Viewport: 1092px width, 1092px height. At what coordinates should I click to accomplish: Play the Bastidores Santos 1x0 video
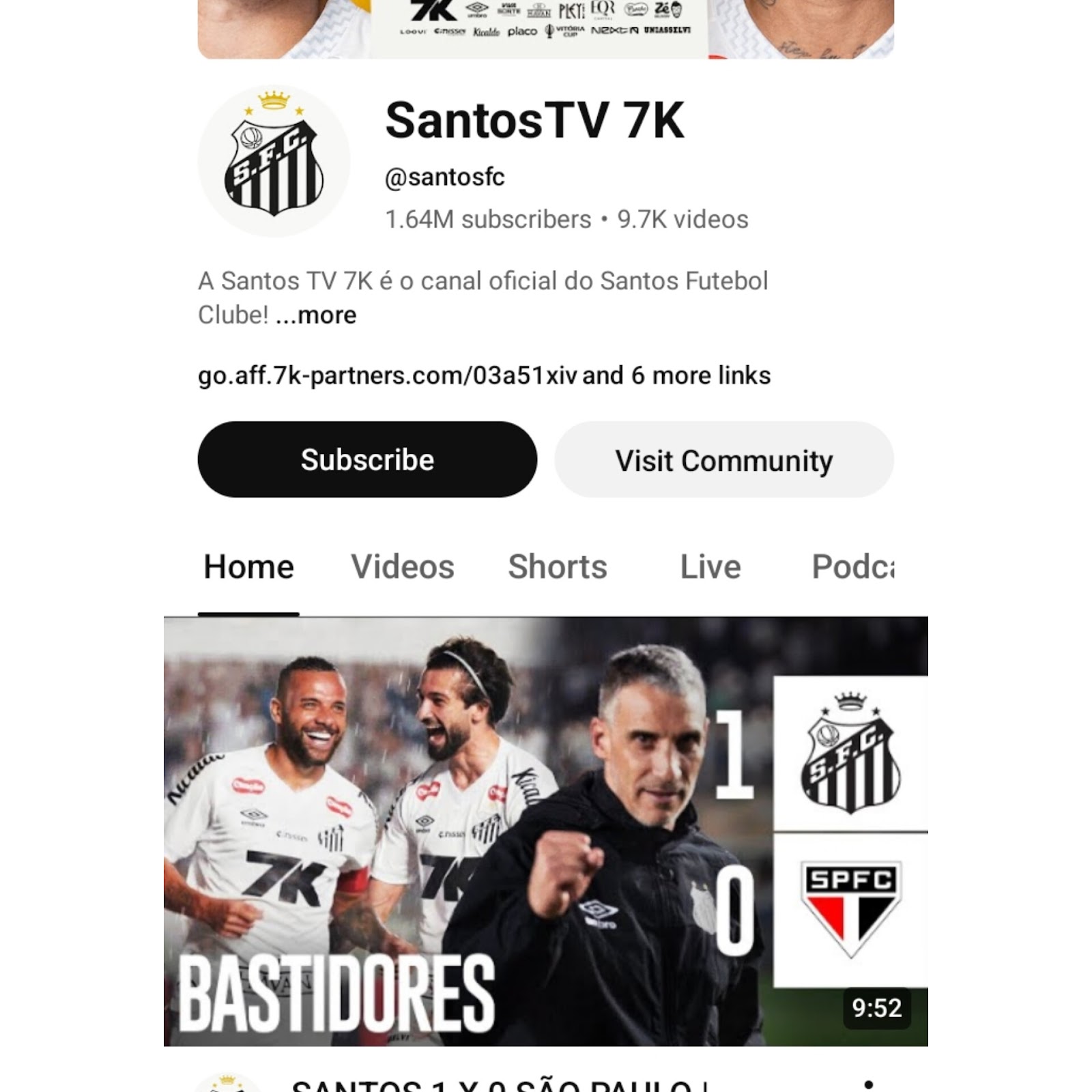(545, 831)
